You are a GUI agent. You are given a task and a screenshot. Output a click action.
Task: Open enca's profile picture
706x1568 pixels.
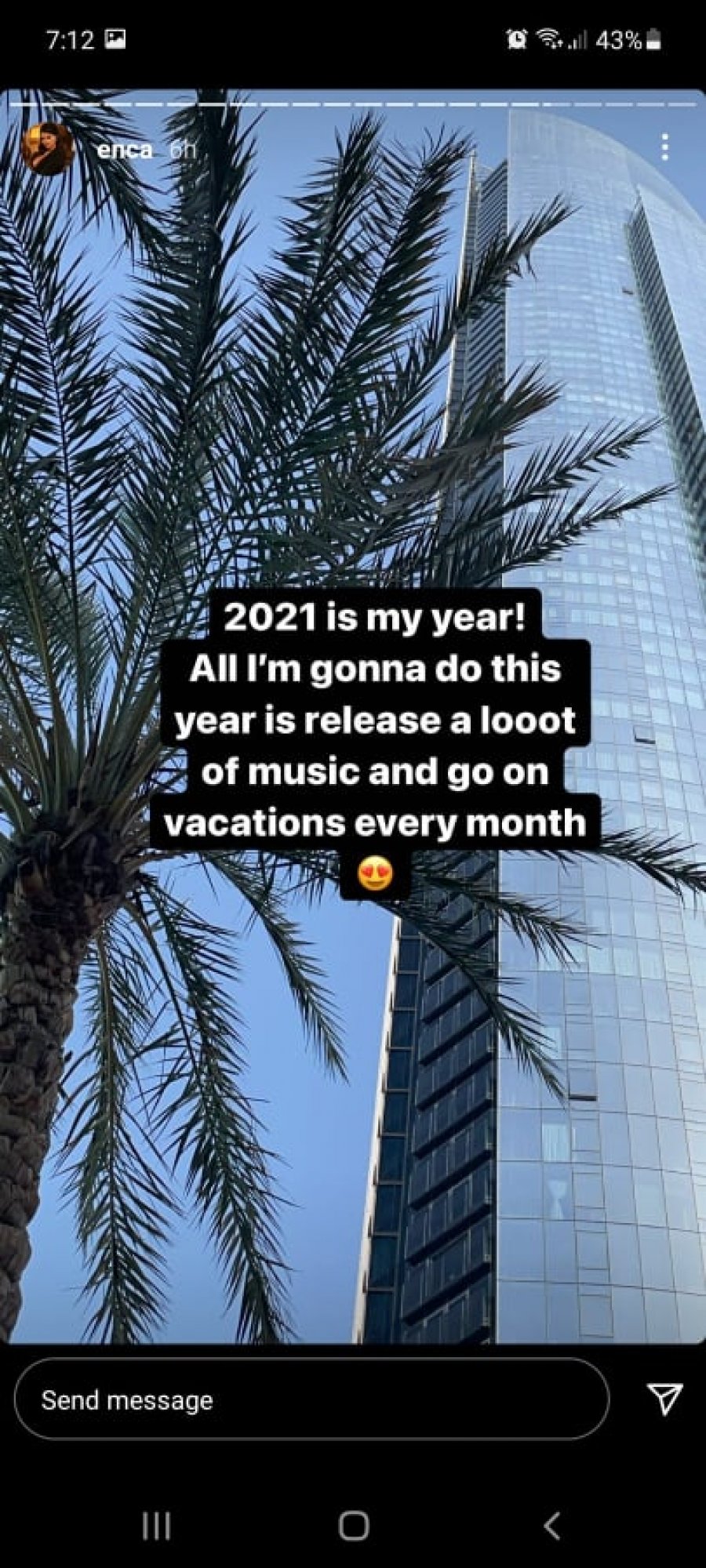pos(48,149)
